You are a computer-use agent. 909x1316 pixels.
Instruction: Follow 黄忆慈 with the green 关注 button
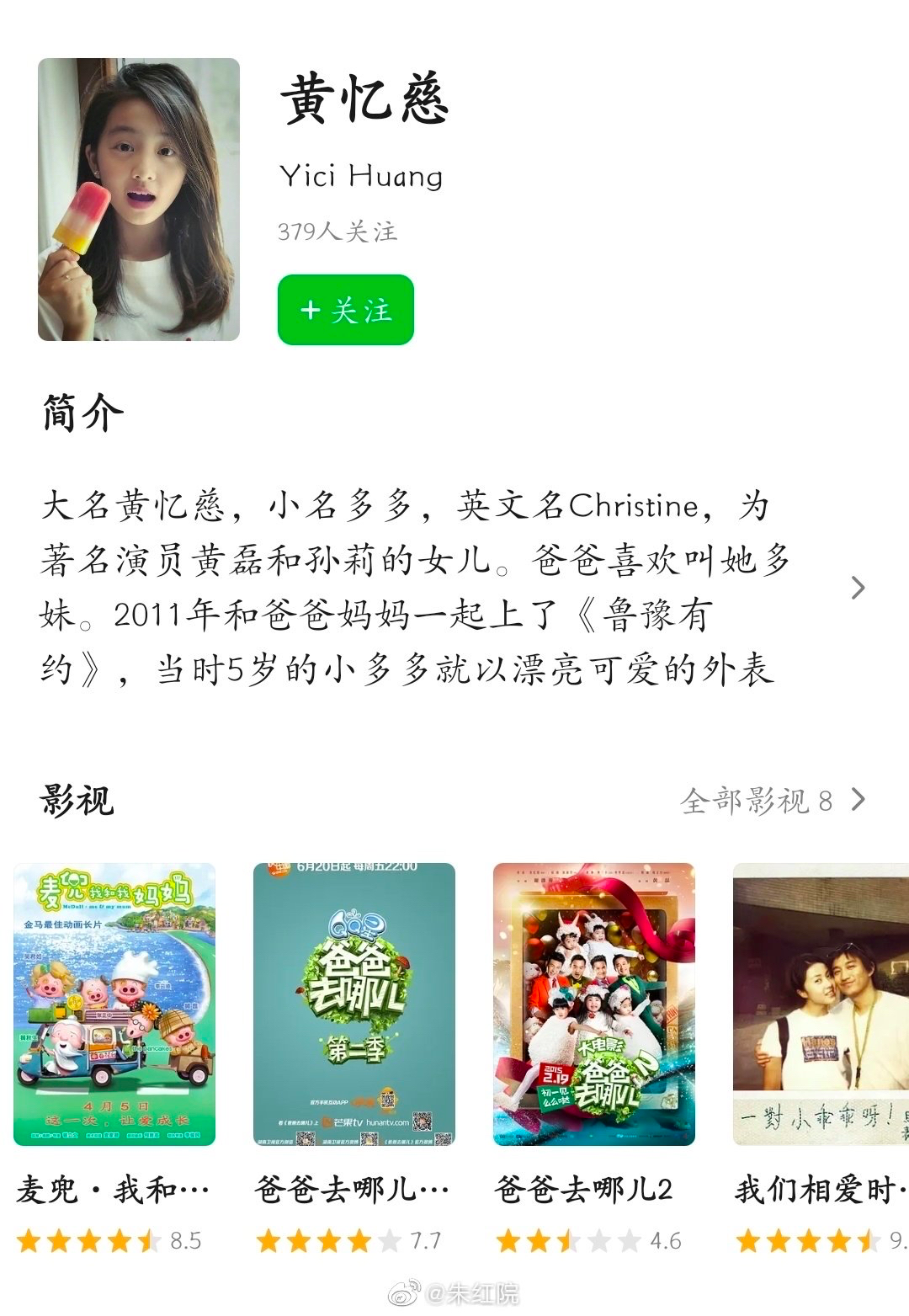345,310
